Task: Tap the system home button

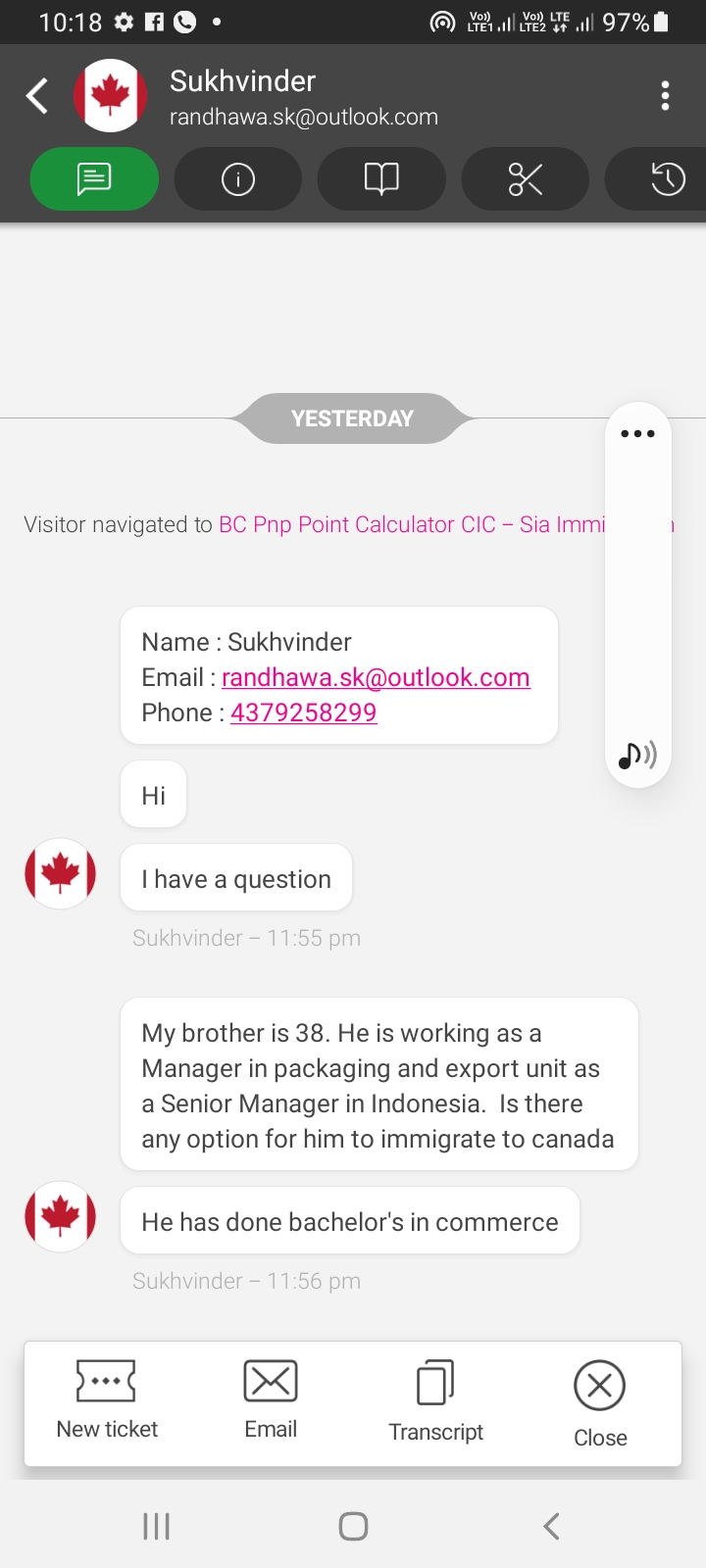Action: (353, 1526)
